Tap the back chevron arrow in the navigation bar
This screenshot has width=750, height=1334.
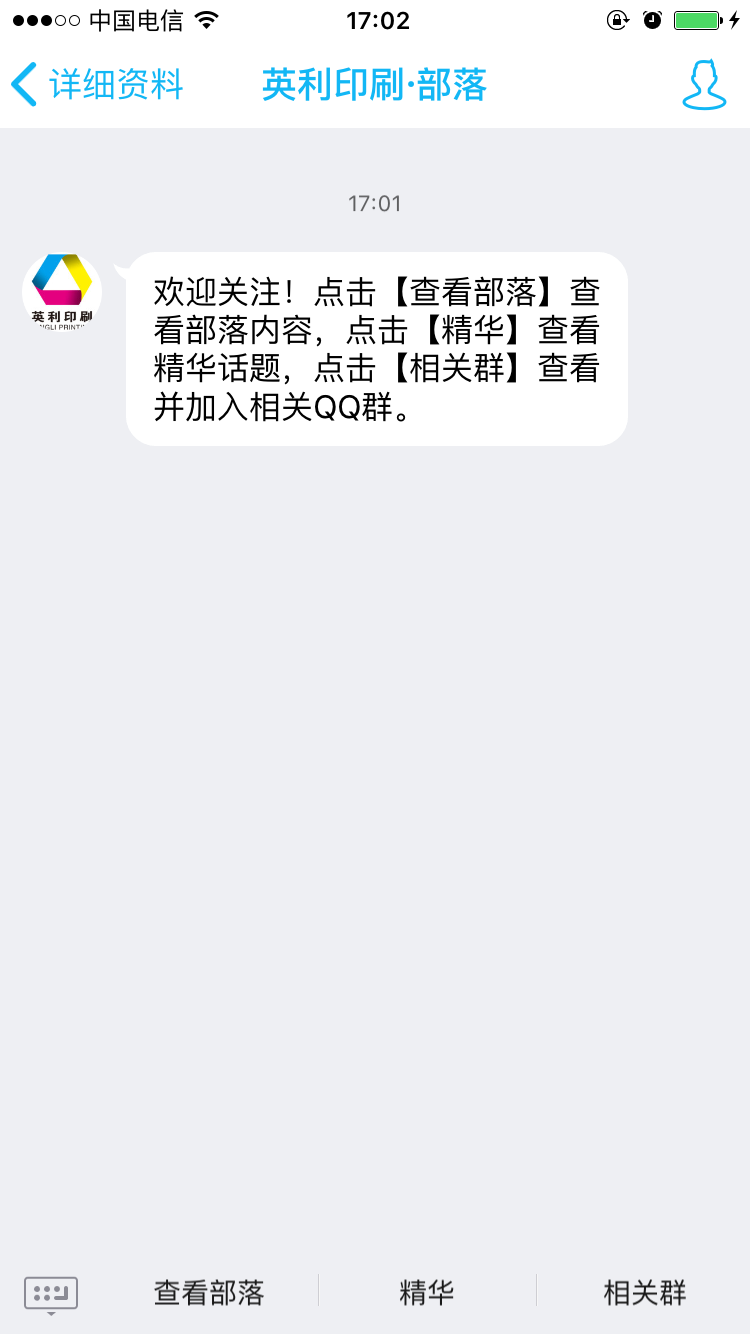[22, 85]
